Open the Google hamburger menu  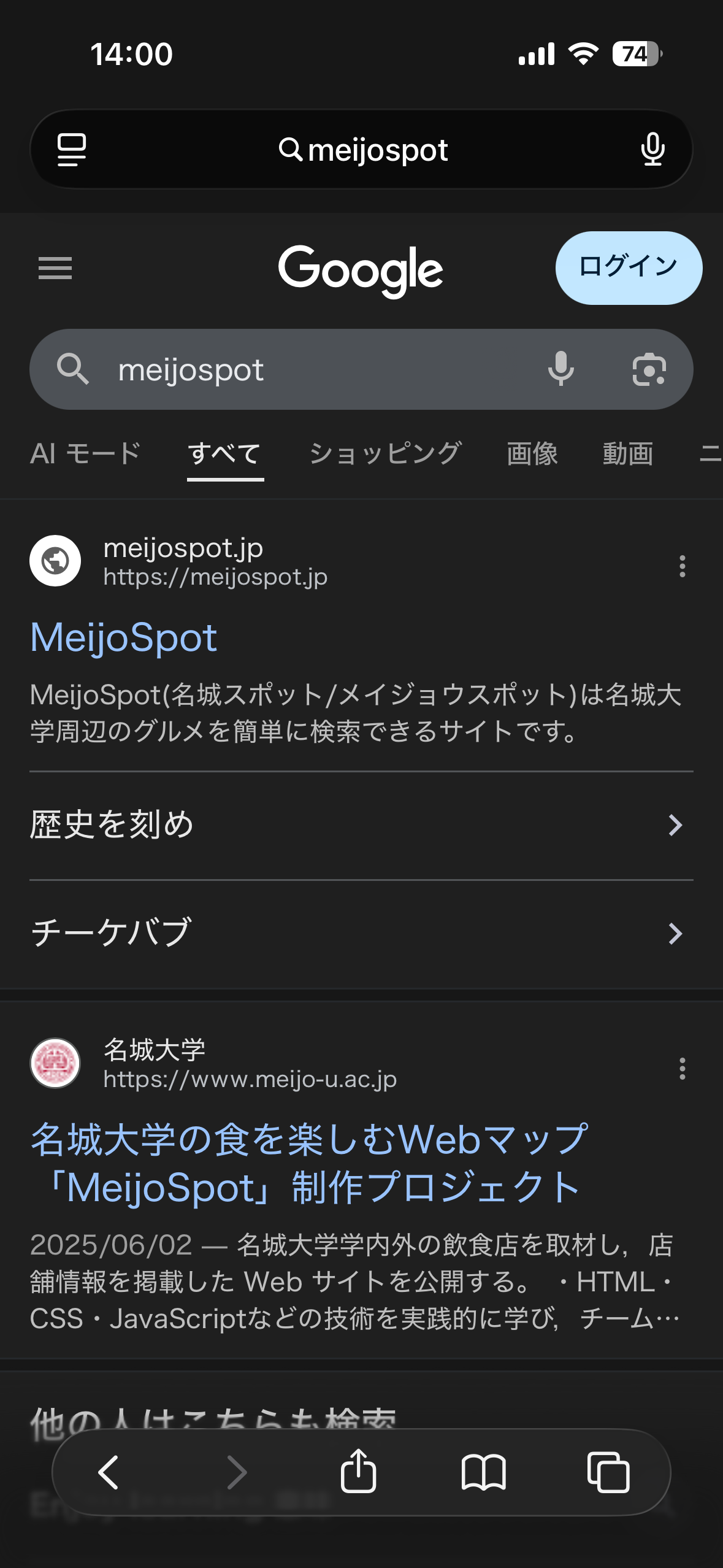tap(55, 268)
